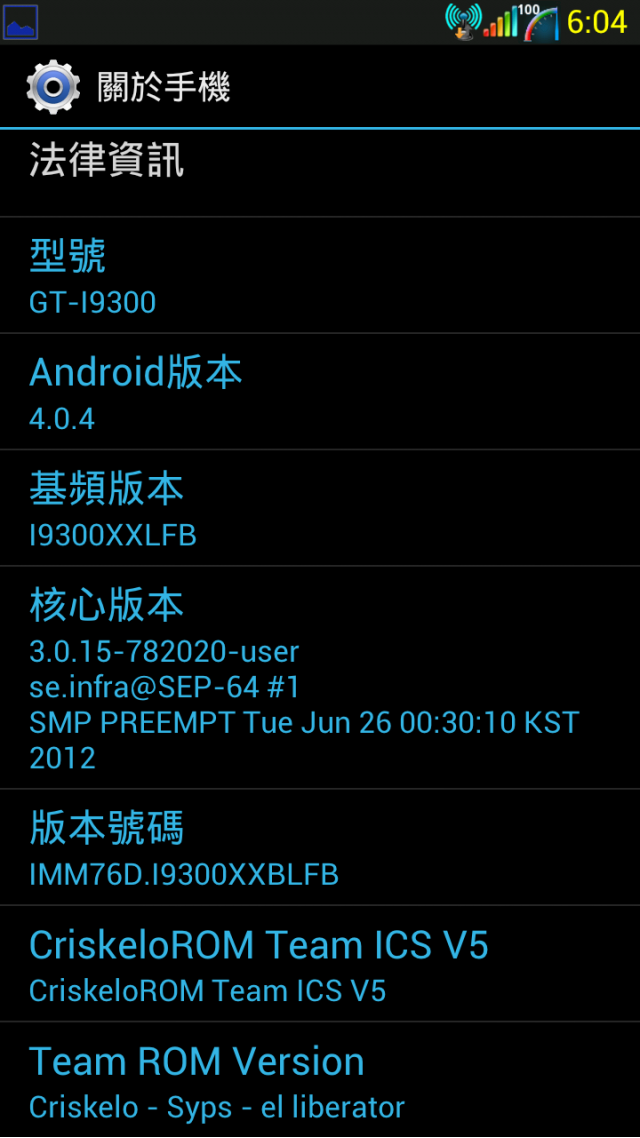Select the 基頻版本 I9300XXLFB row
The height and width of the screenshot is (1138, 640).
[x=320, y=507]
